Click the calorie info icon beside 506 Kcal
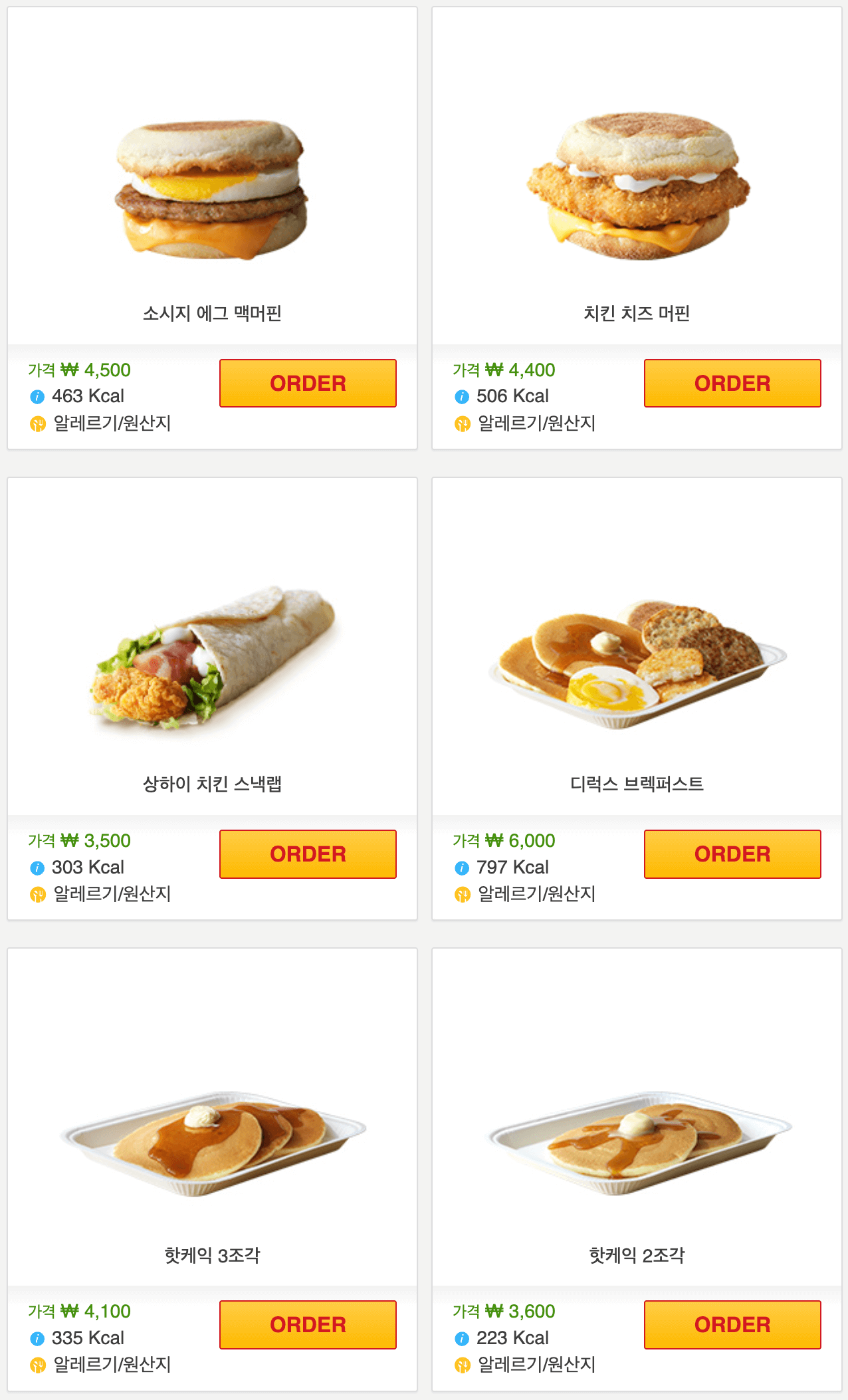Screen dimensions: 848x1400 tap(461, 396)
